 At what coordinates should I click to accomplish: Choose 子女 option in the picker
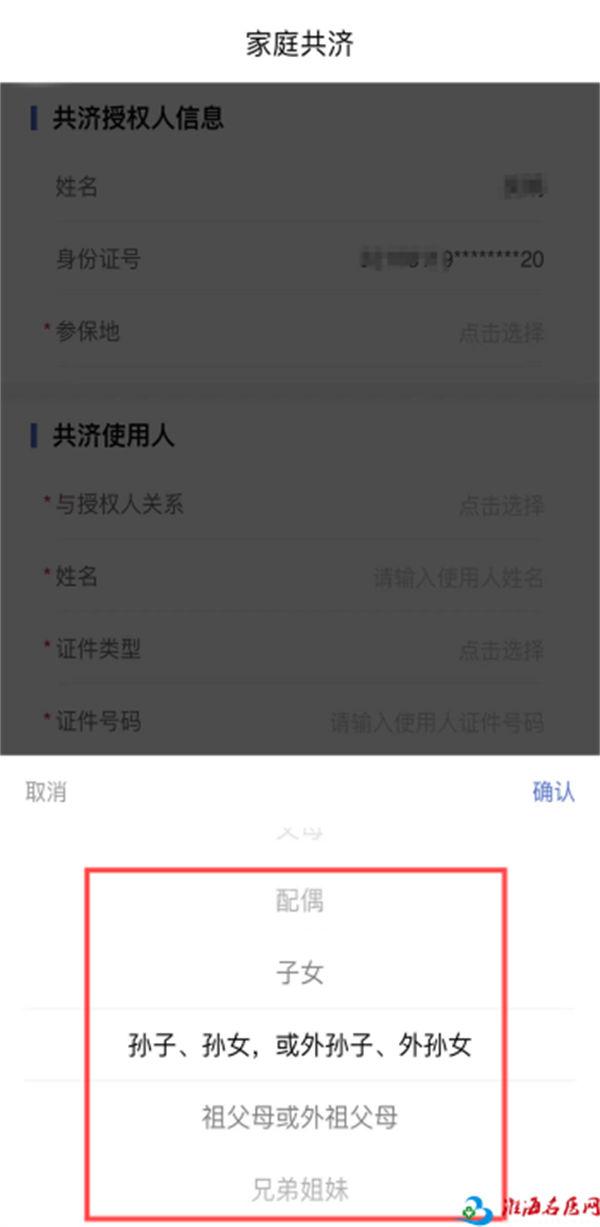[x=300, y=973]
